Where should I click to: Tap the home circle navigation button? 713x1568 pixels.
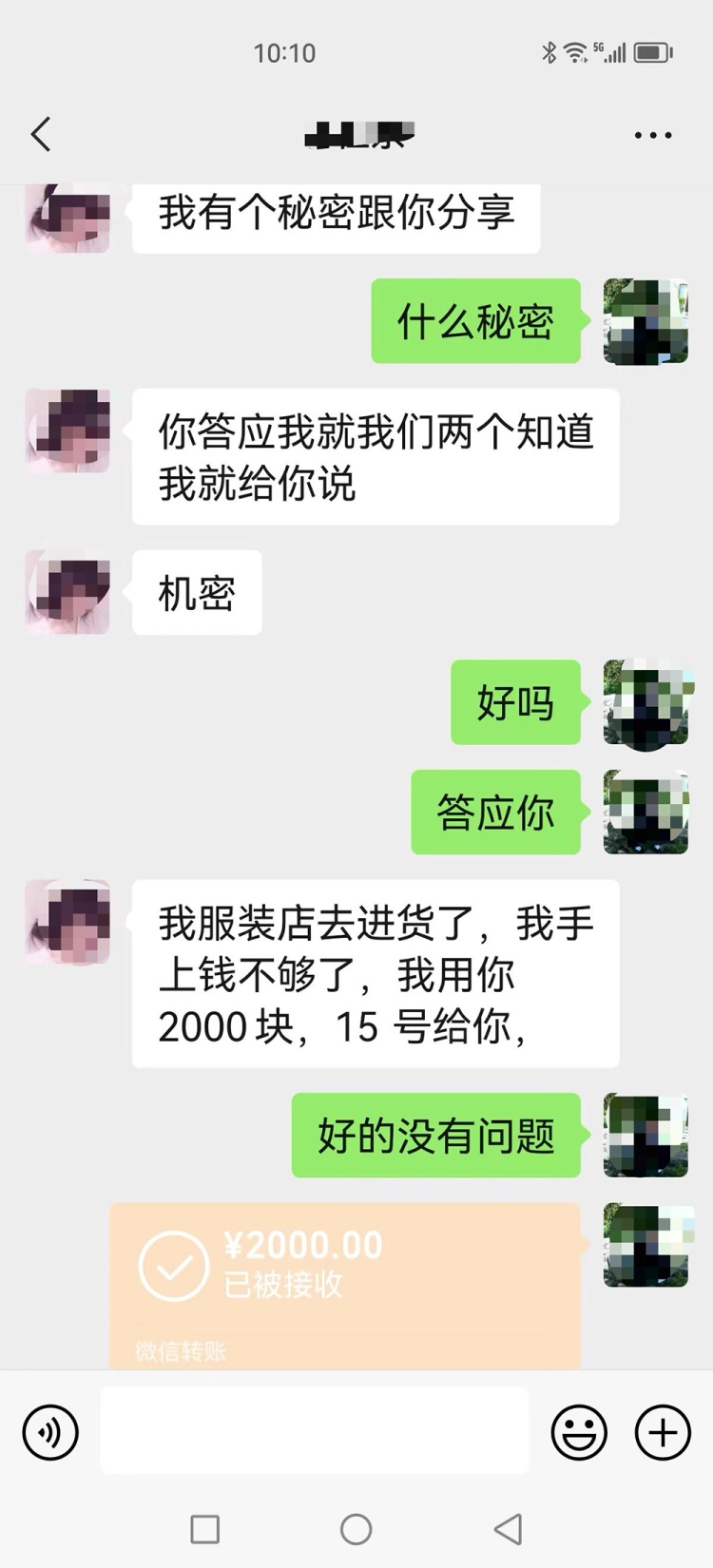[x=356, y=1530]
